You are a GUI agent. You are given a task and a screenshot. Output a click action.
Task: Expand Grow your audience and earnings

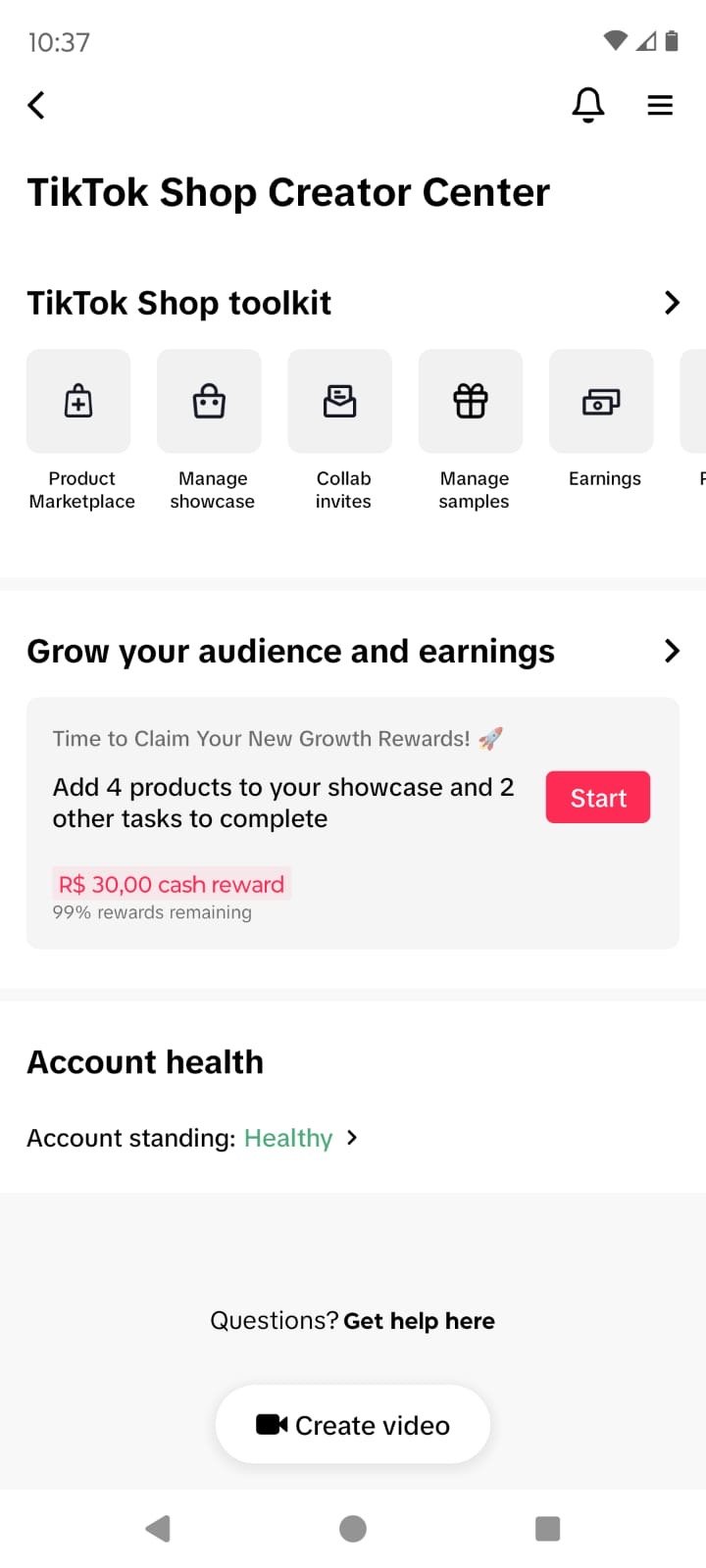click(672, 651)
